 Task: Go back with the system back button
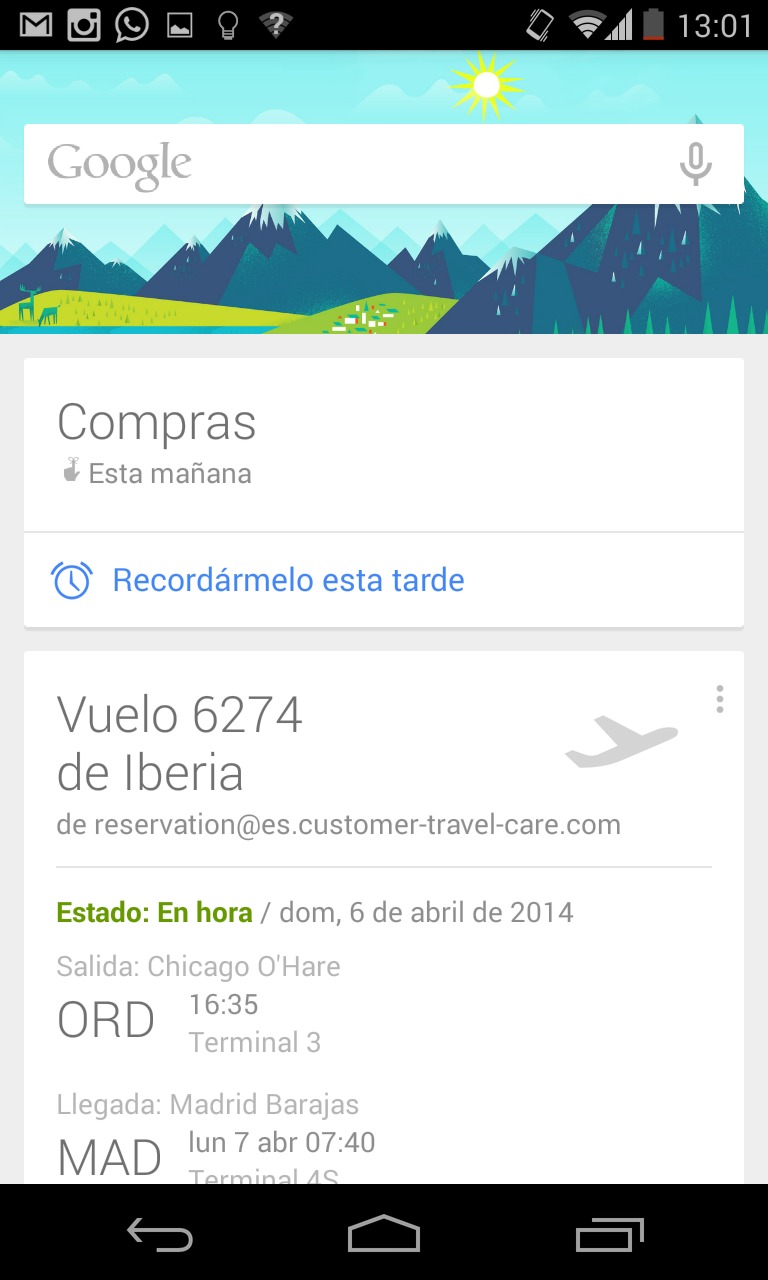point(160,1234)
